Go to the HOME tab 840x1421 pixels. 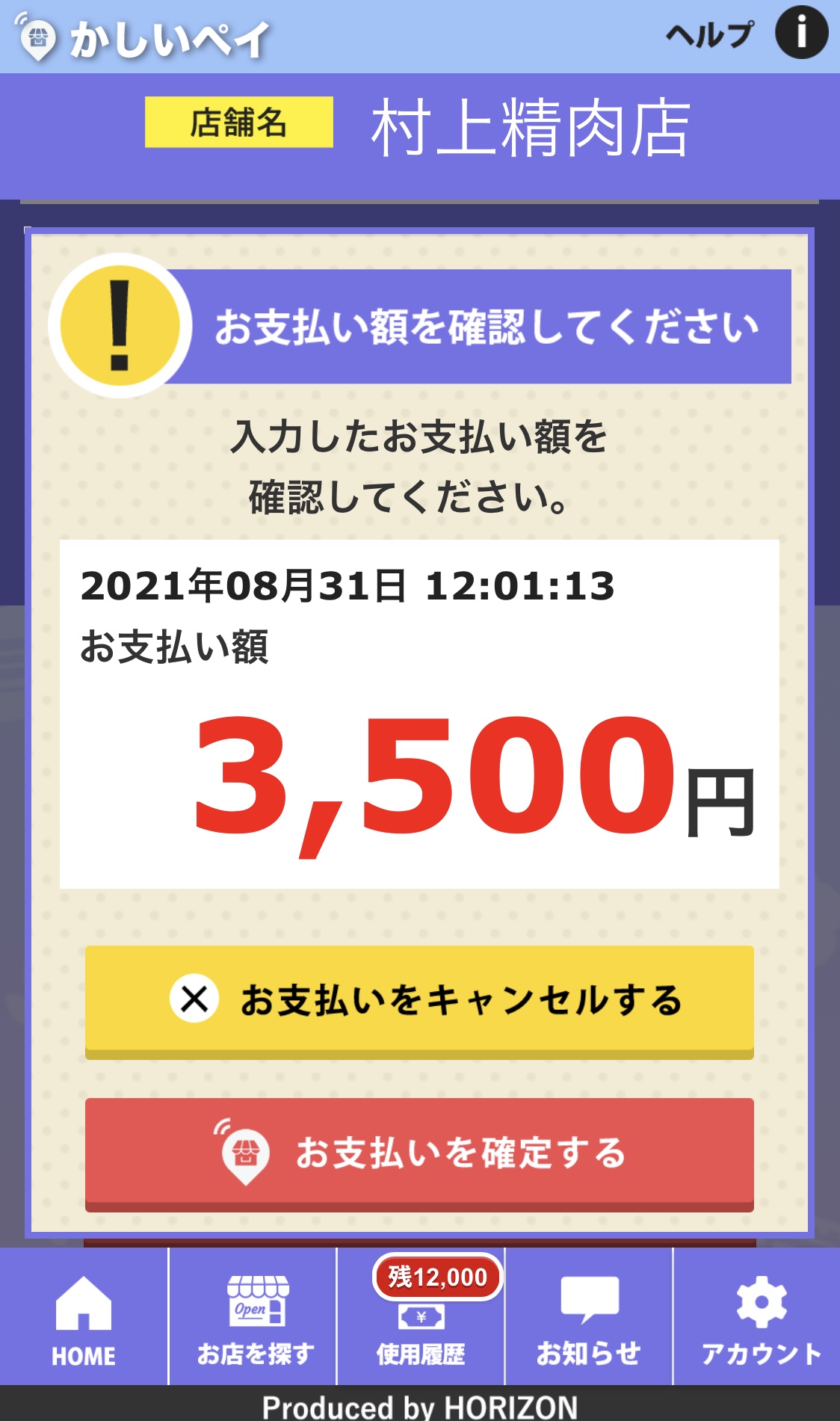pyautogui.click(x=84, y=1319)
